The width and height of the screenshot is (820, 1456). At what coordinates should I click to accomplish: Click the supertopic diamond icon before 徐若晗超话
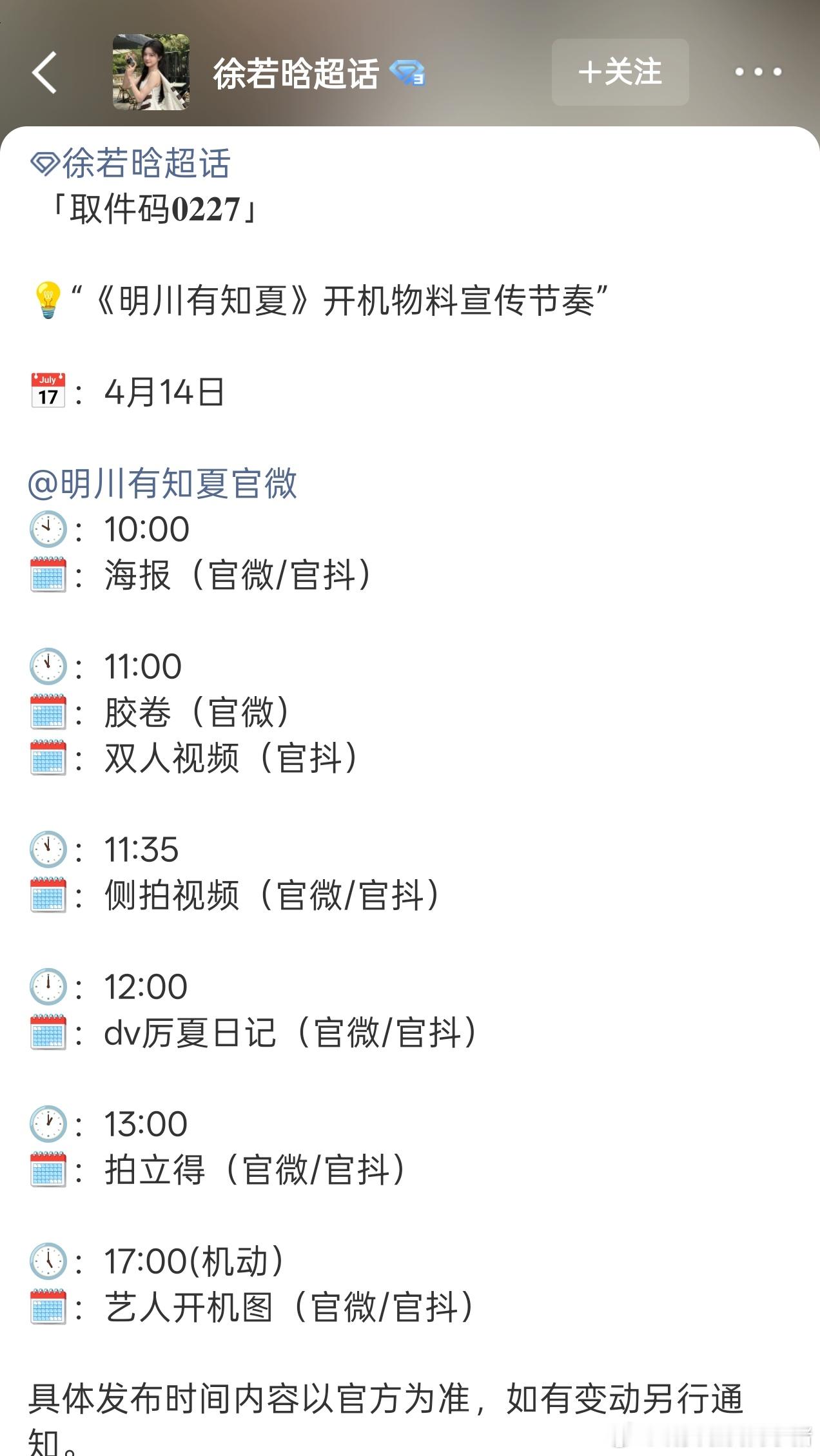[44, 164]
